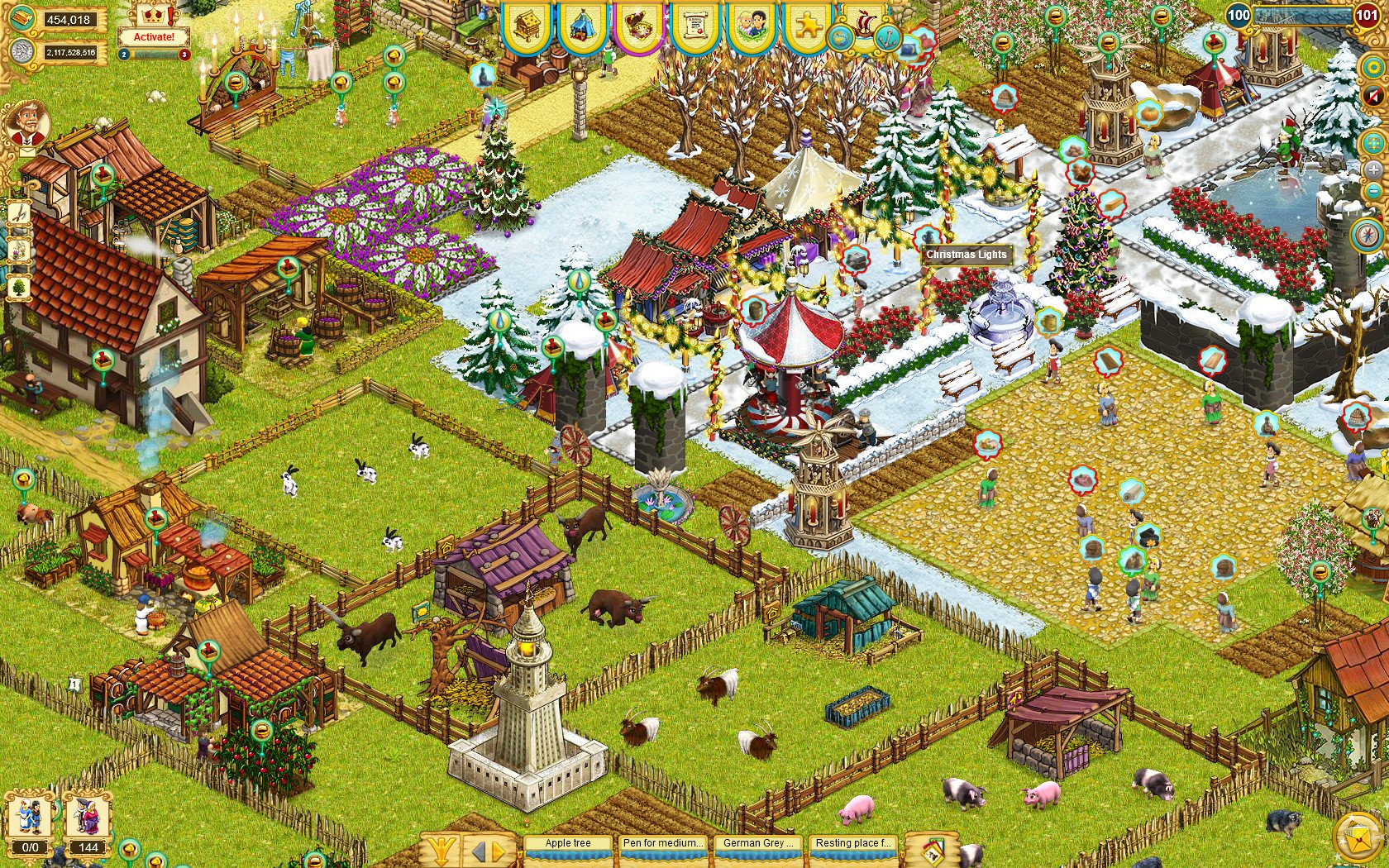Open the settings gear

[1373, 69]
